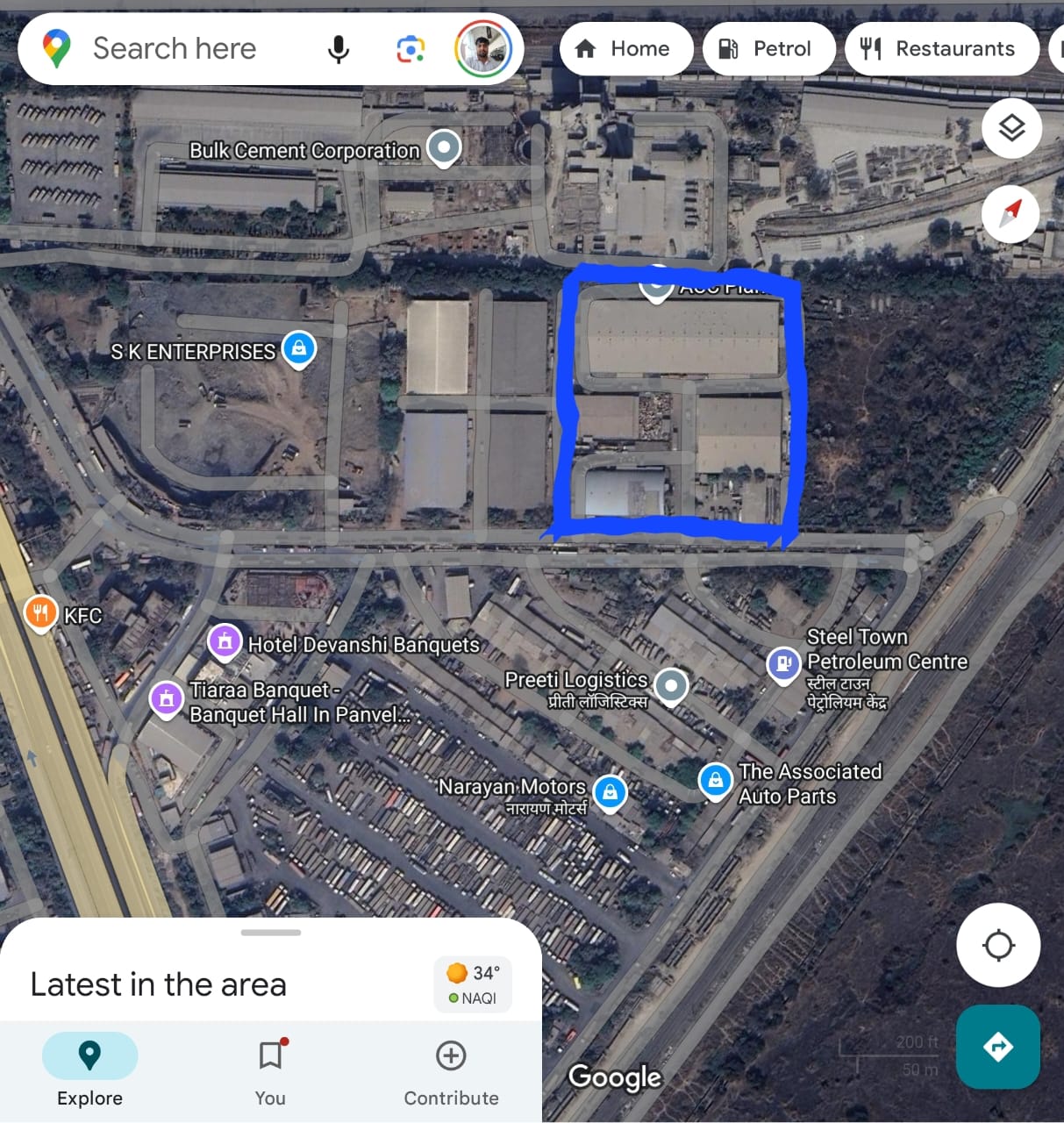Open the 34° NAQI weather chip

[473, 984]
